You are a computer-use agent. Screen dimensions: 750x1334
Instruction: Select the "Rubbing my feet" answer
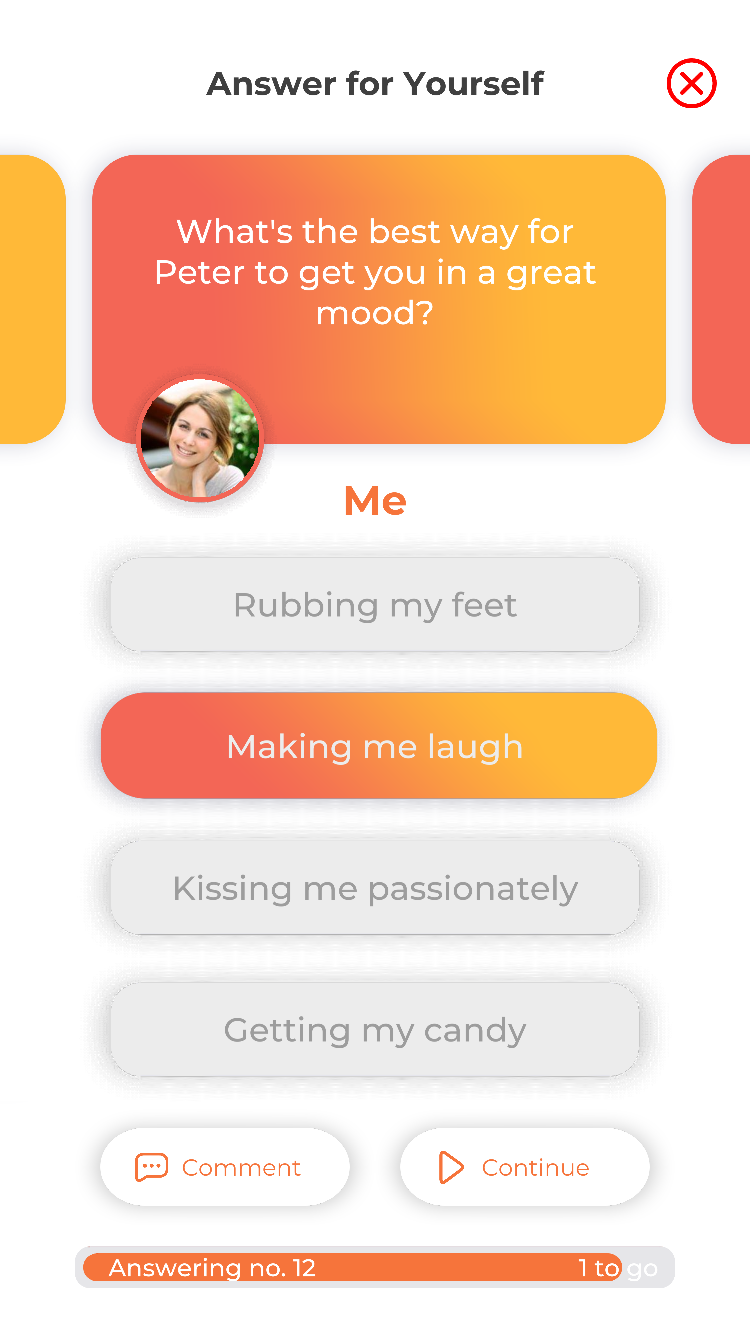[x=375, y=605]
